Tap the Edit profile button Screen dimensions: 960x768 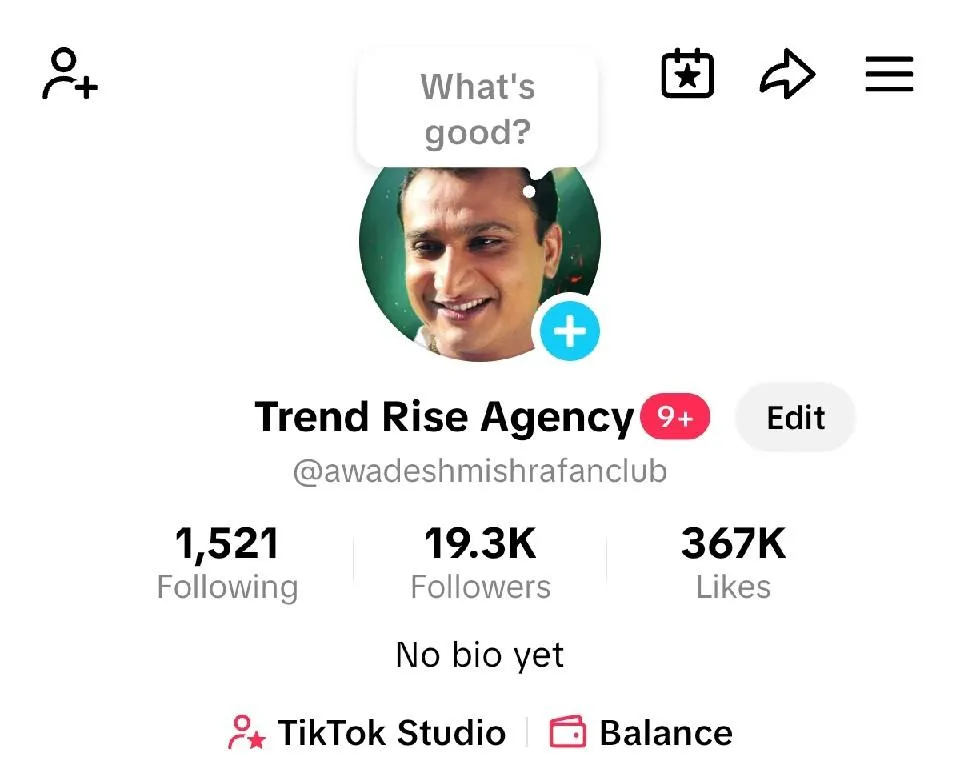[795, 417]
